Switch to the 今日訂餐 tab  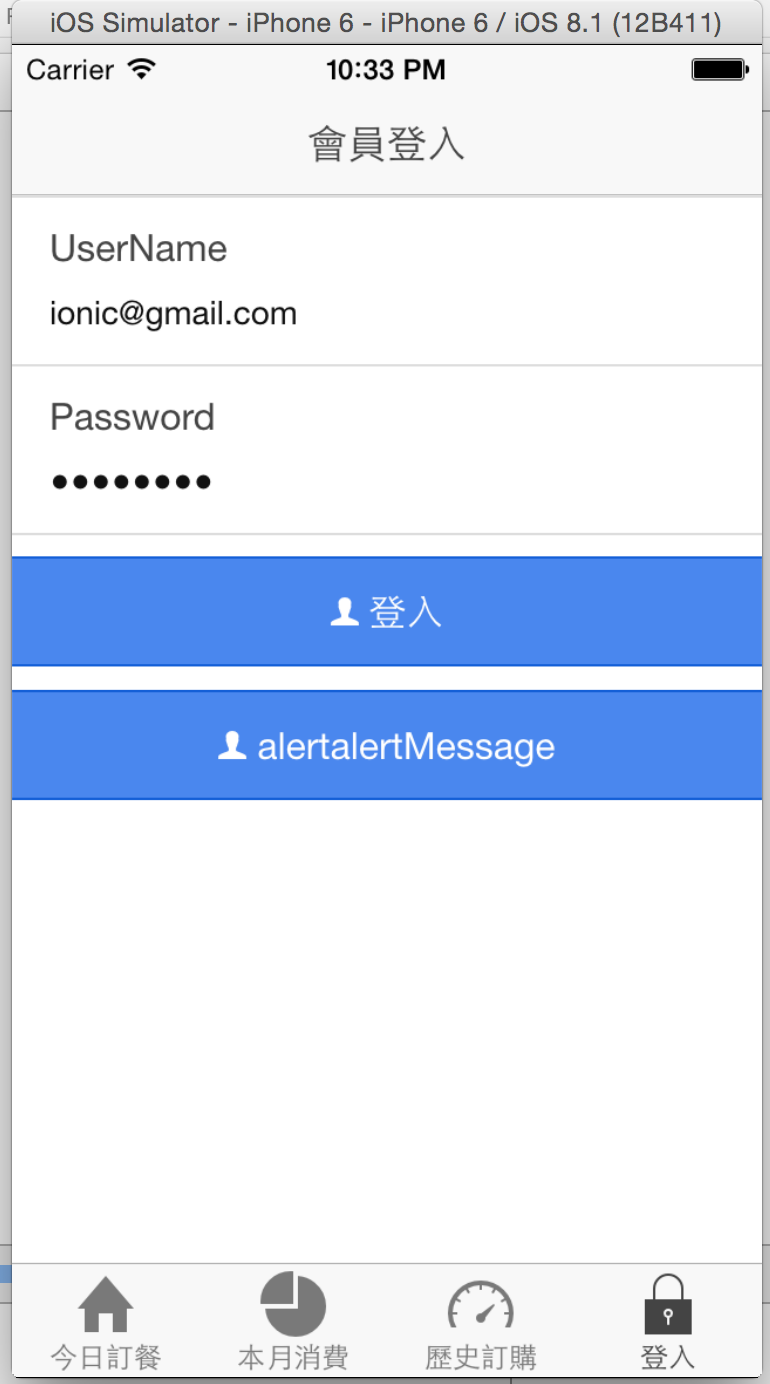(106, 1323)
